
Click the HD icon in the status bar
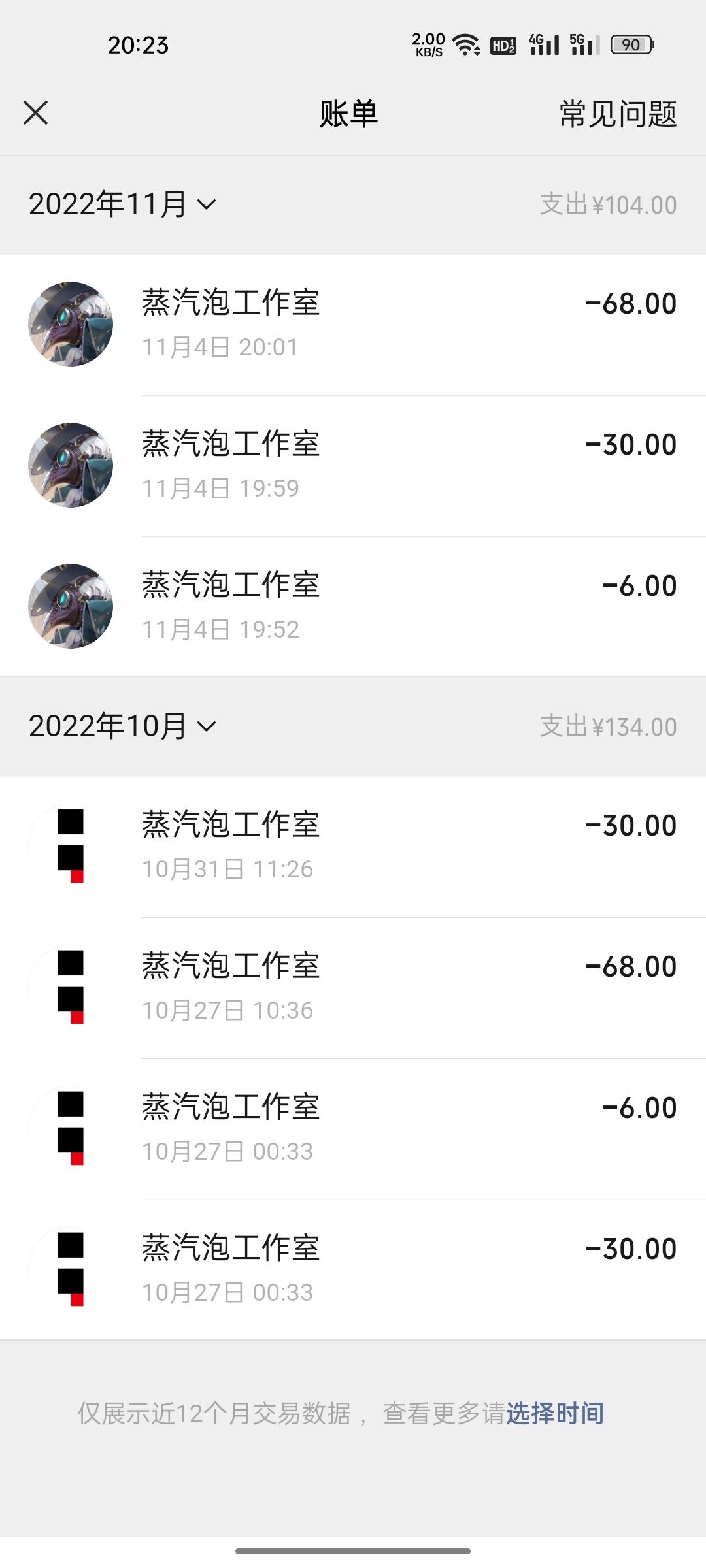[x=504, y=44]
